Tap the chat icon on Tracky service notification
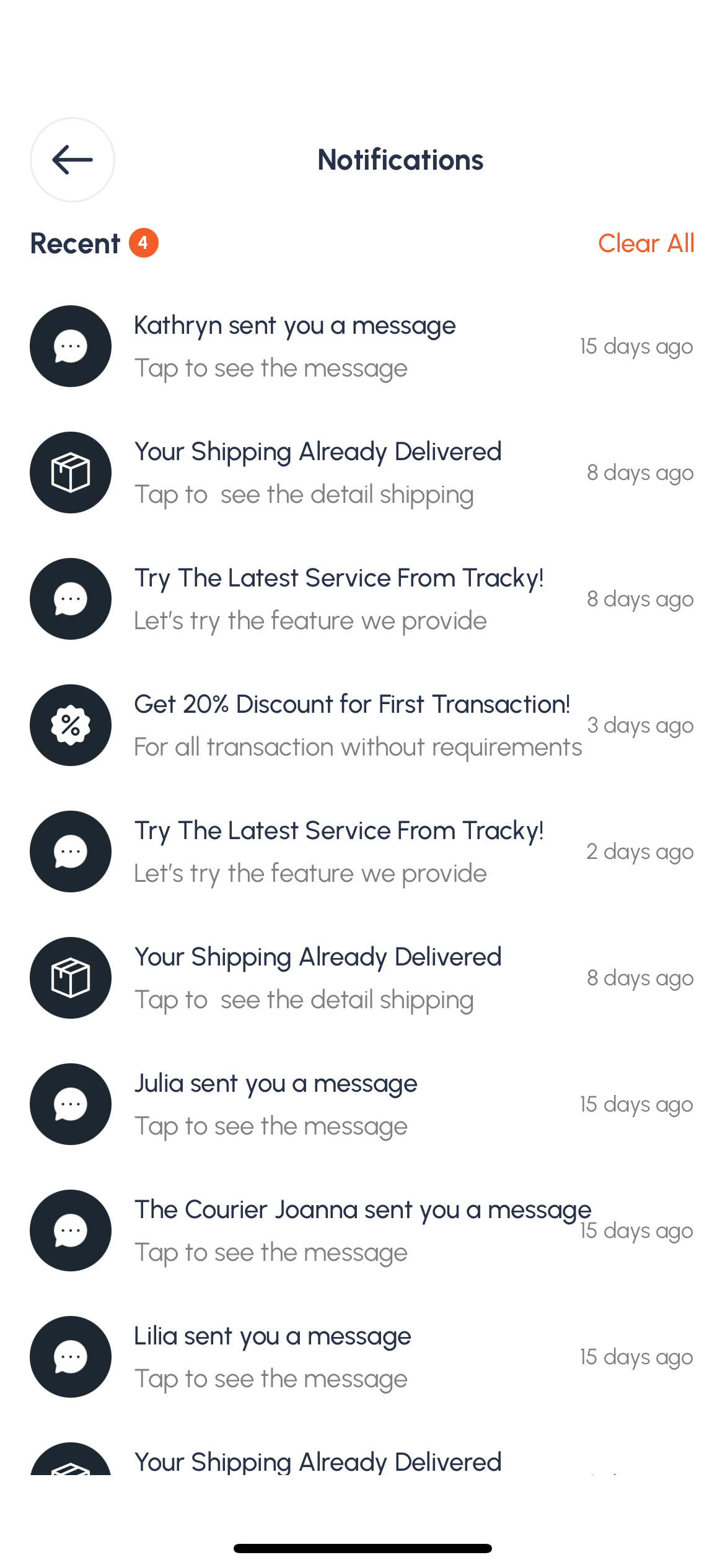725x1568 pixels. coord(71,598)
